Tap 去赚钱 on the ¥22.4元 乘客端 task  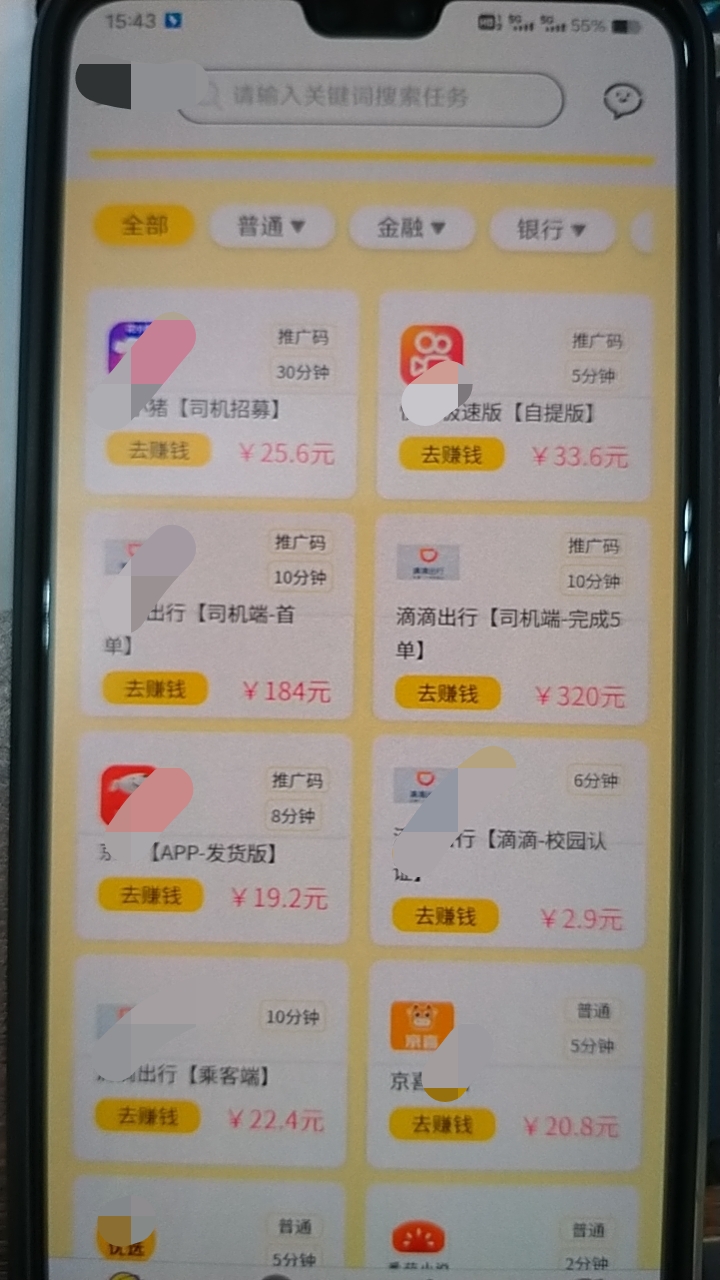click(x=148, y=1116)
